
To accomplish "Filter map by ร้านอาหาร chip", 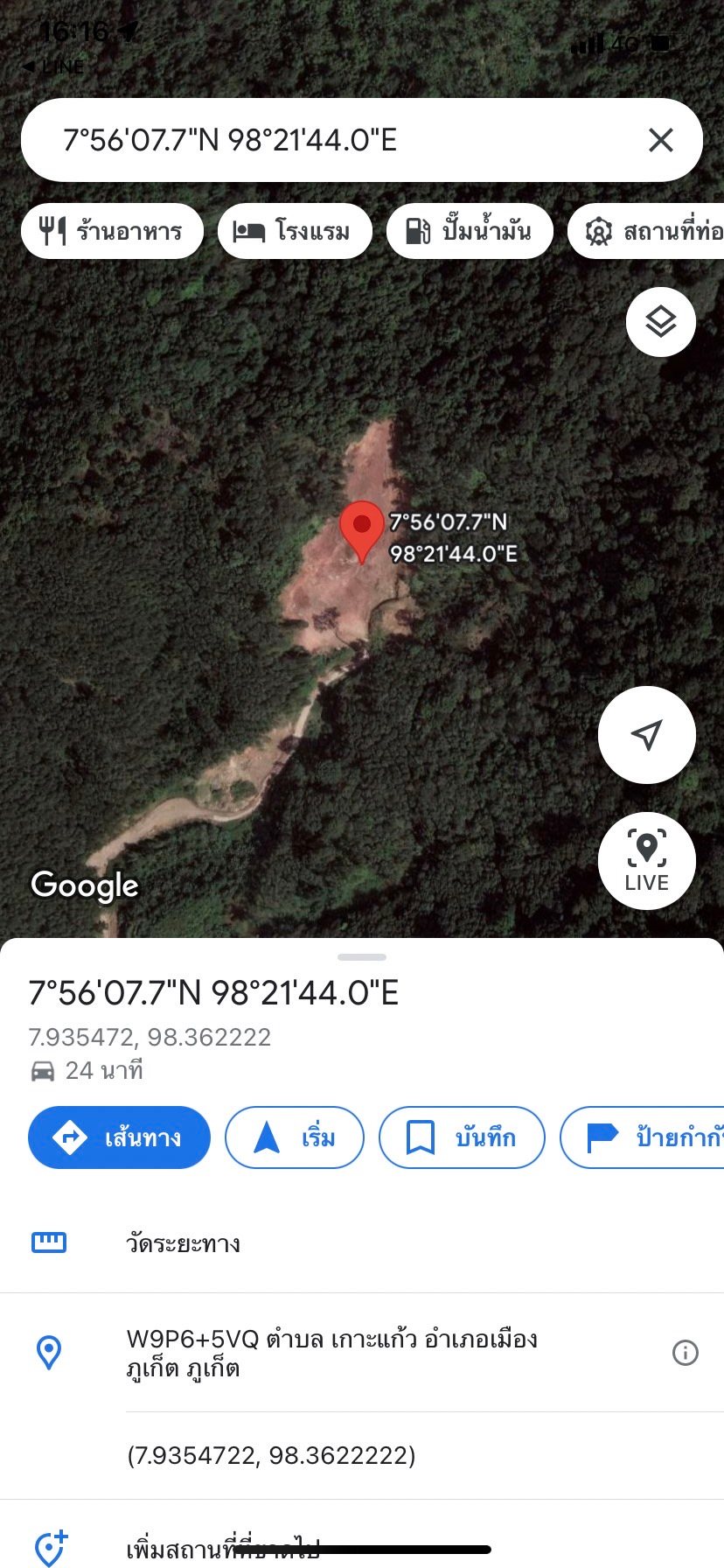I will click(x=112, y=231).
